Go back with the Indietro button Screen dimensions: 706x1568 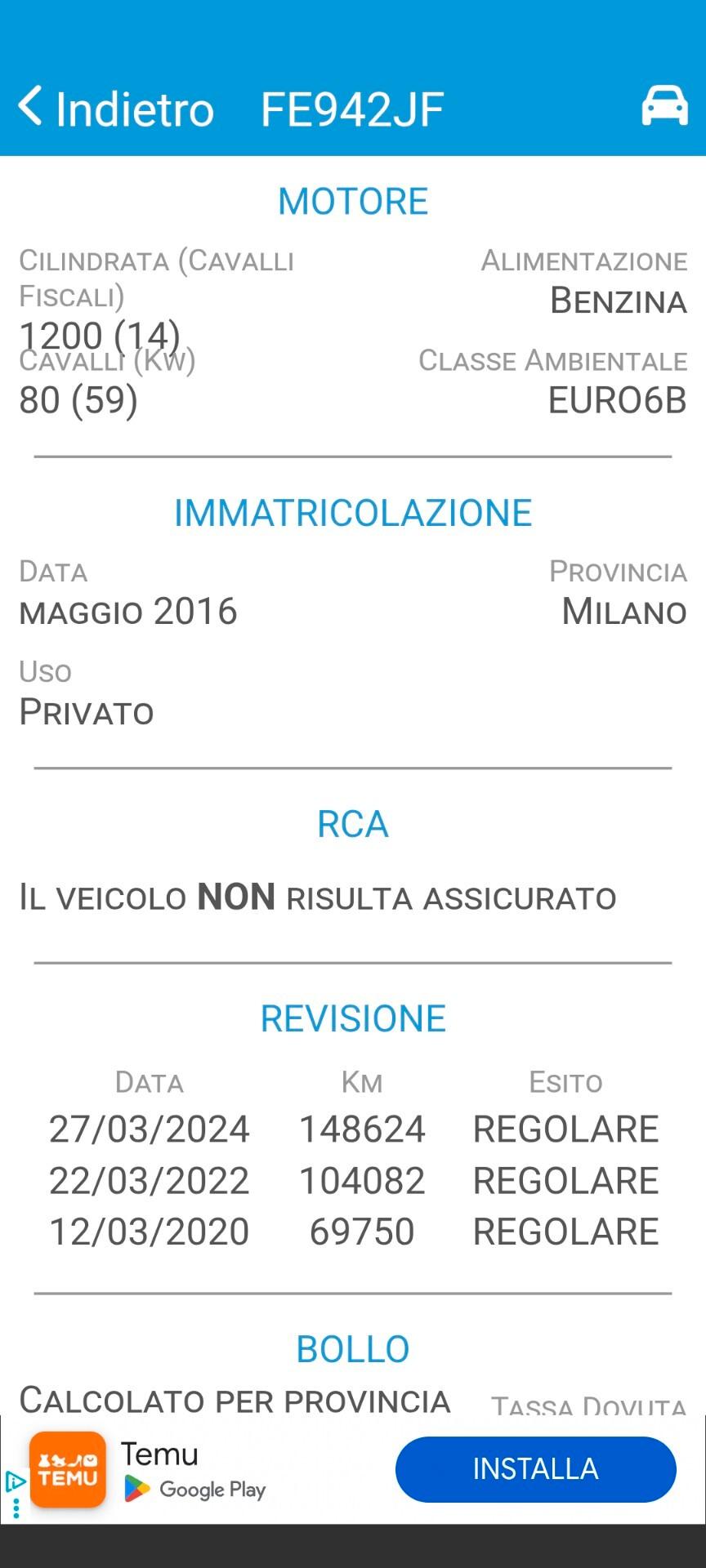[x=116, y=109]
